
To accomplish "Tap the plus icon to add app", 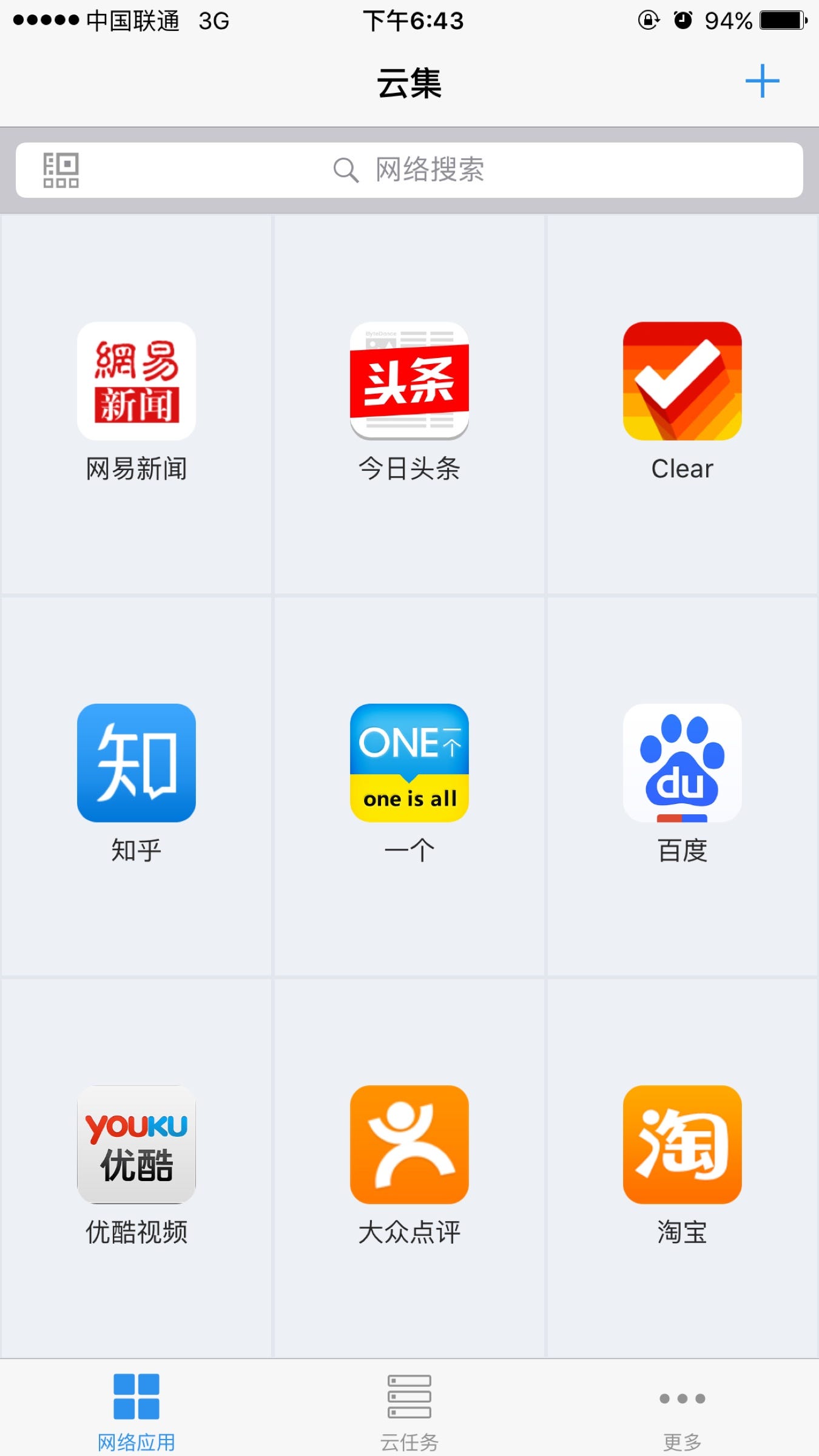I will click(x=762, y=81).
